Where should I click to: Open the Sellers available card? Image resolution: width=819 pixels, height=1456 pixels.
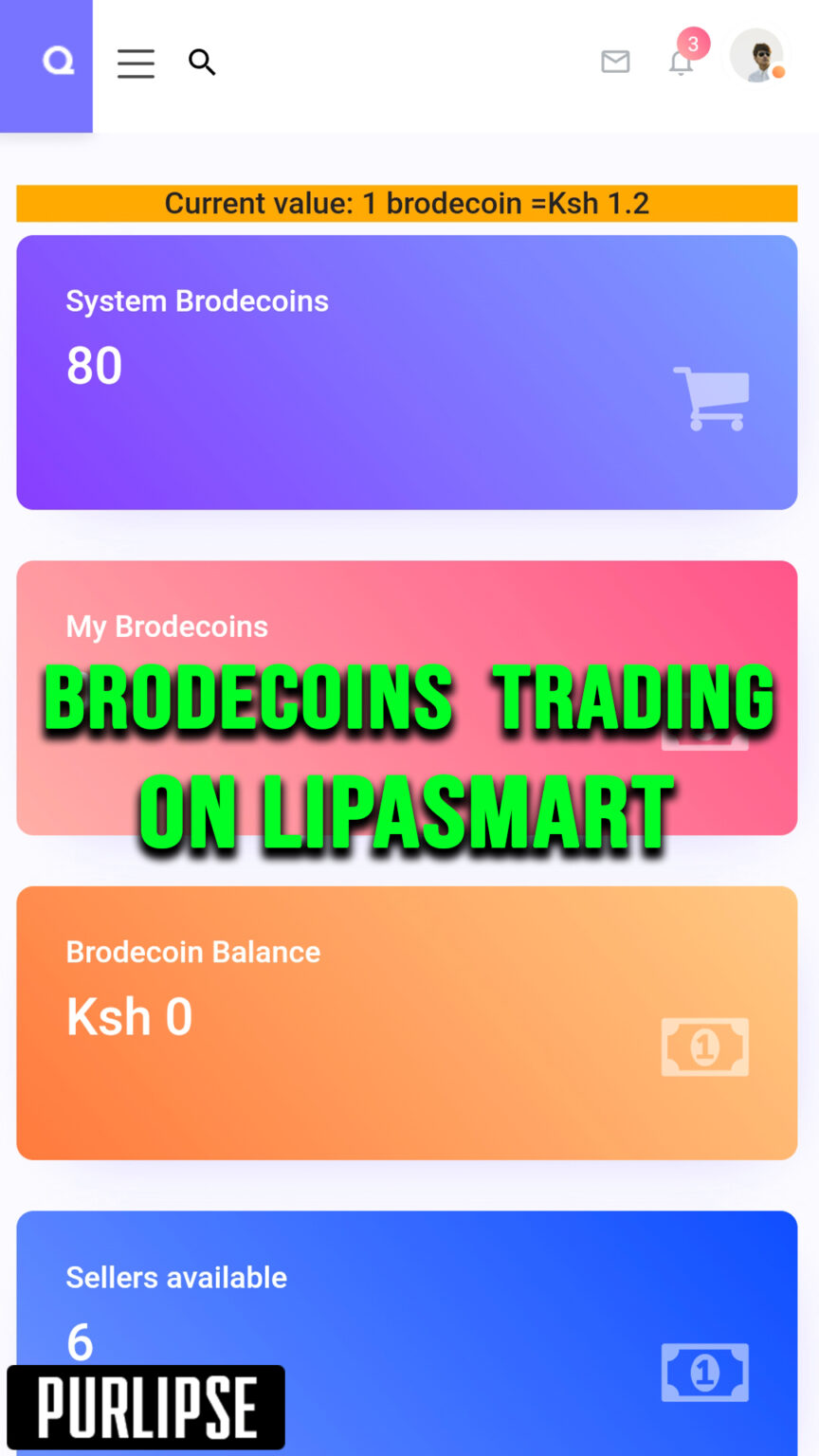click(x=407, y=1333)
